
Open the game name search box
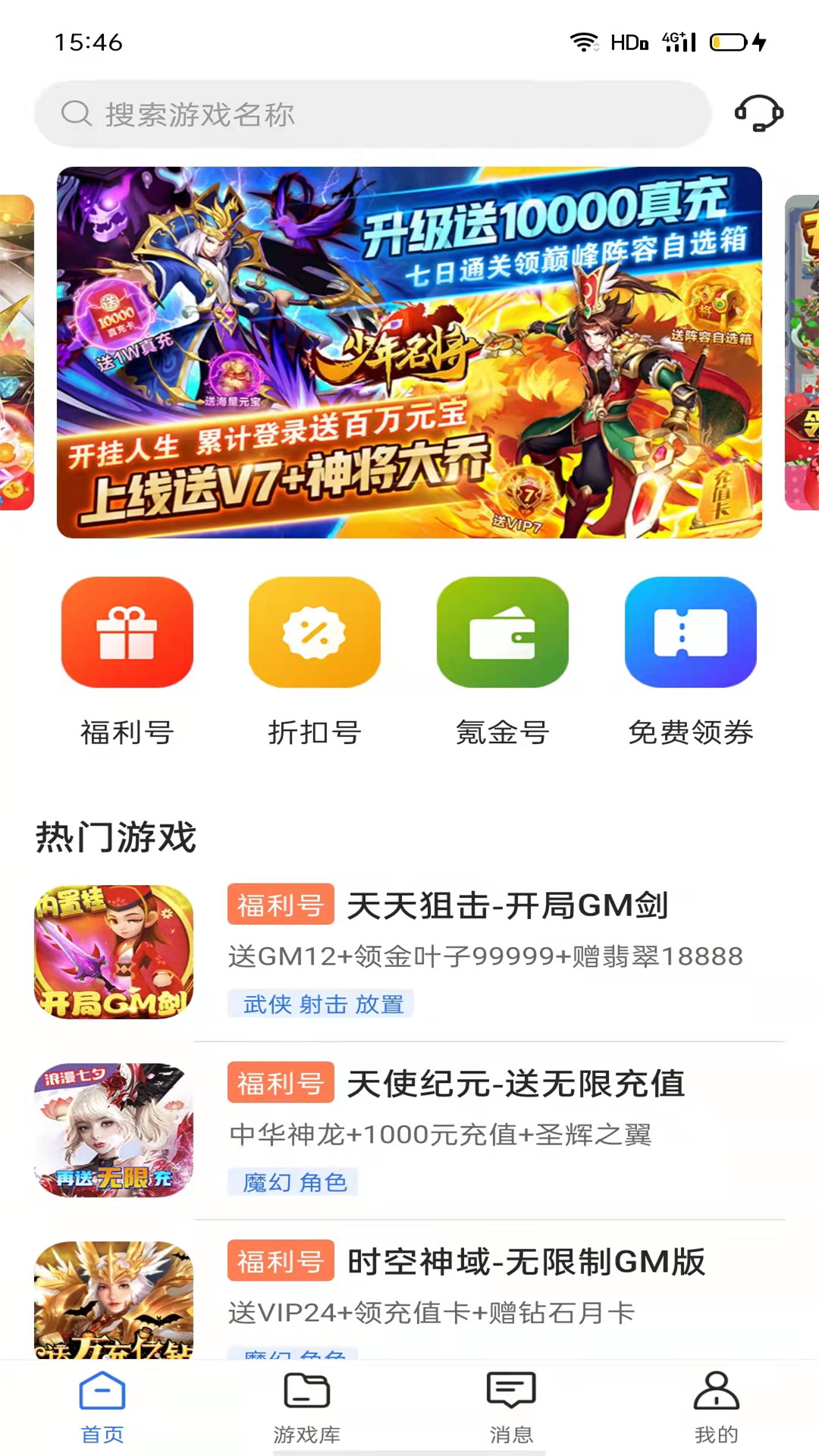point(373,114)
